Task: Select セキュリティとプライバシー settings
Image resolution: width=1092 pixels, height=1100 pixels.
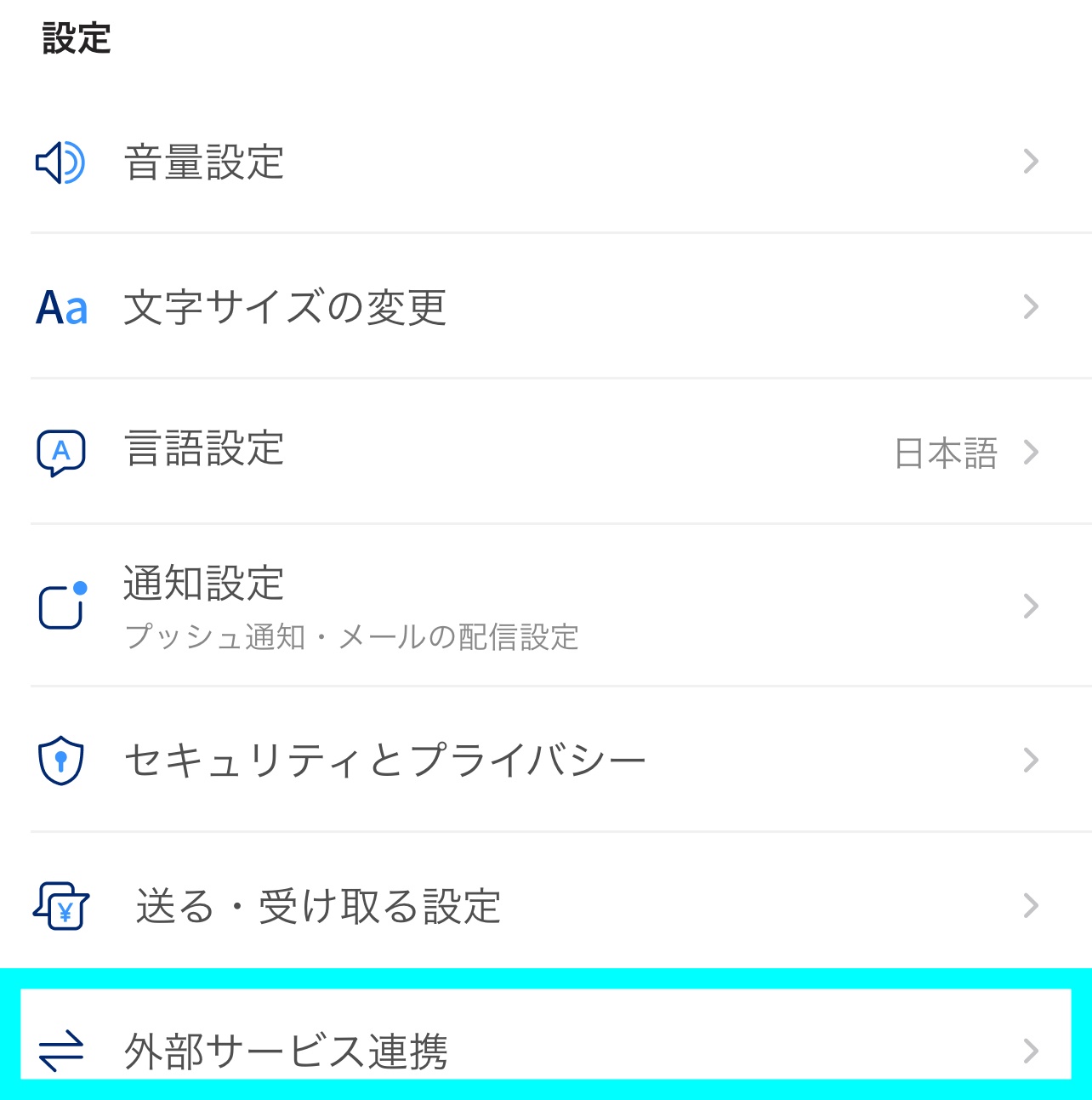Action: pos(384,760)
